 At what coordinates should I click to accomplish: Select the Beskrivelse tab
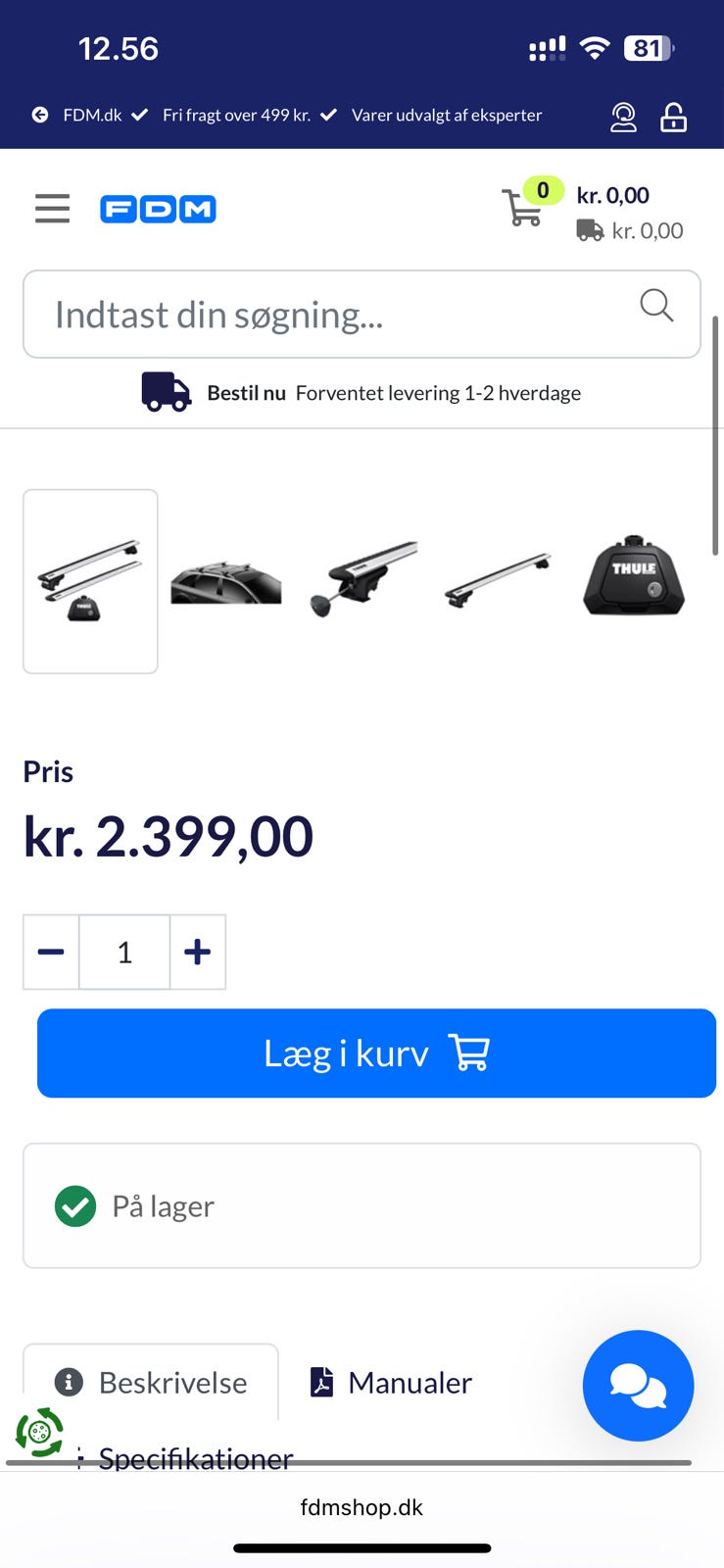[x=152, y=1382]
